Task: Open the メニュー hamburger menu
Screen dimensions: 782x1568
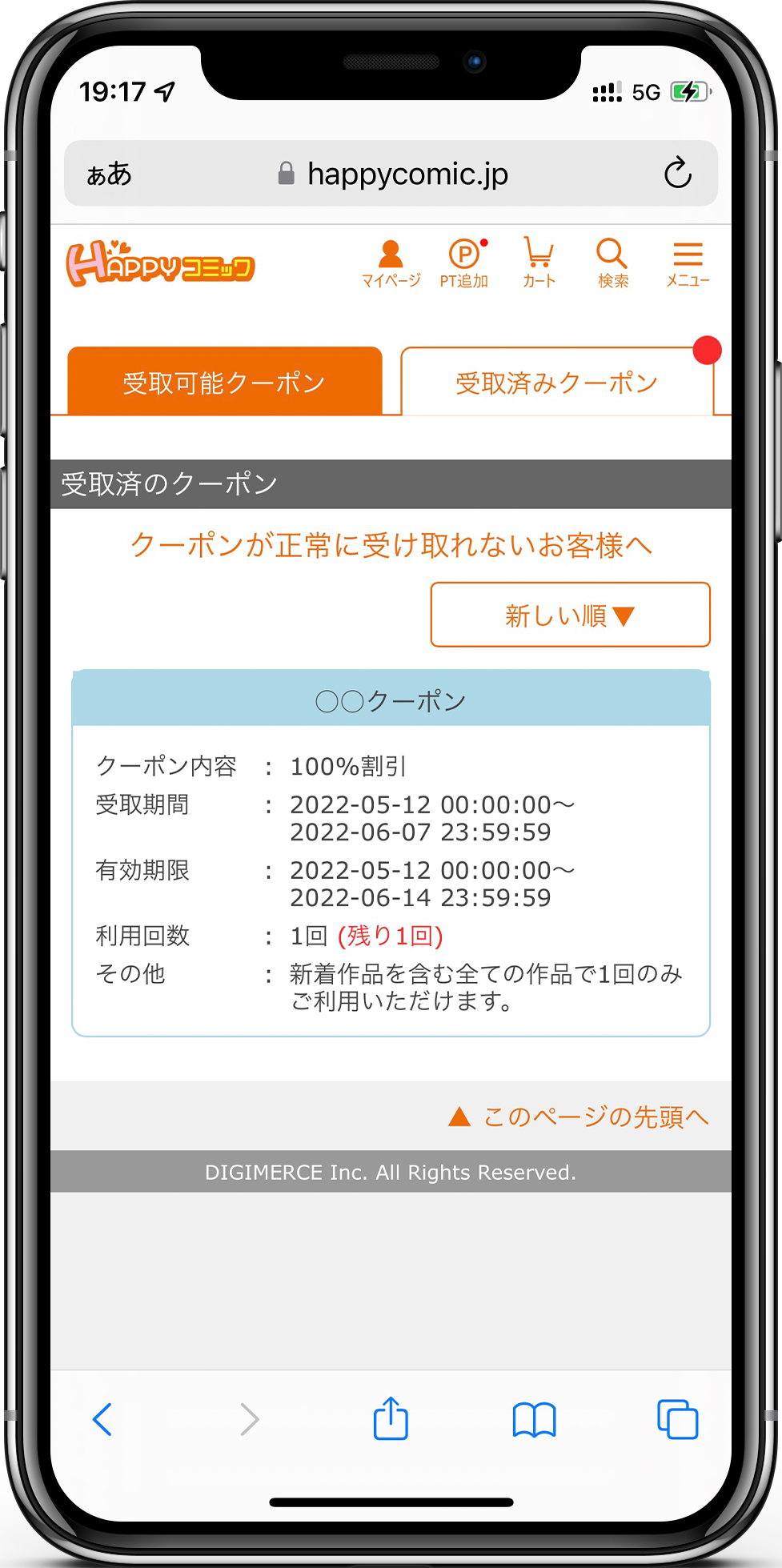Action: [x=688, y=264]
